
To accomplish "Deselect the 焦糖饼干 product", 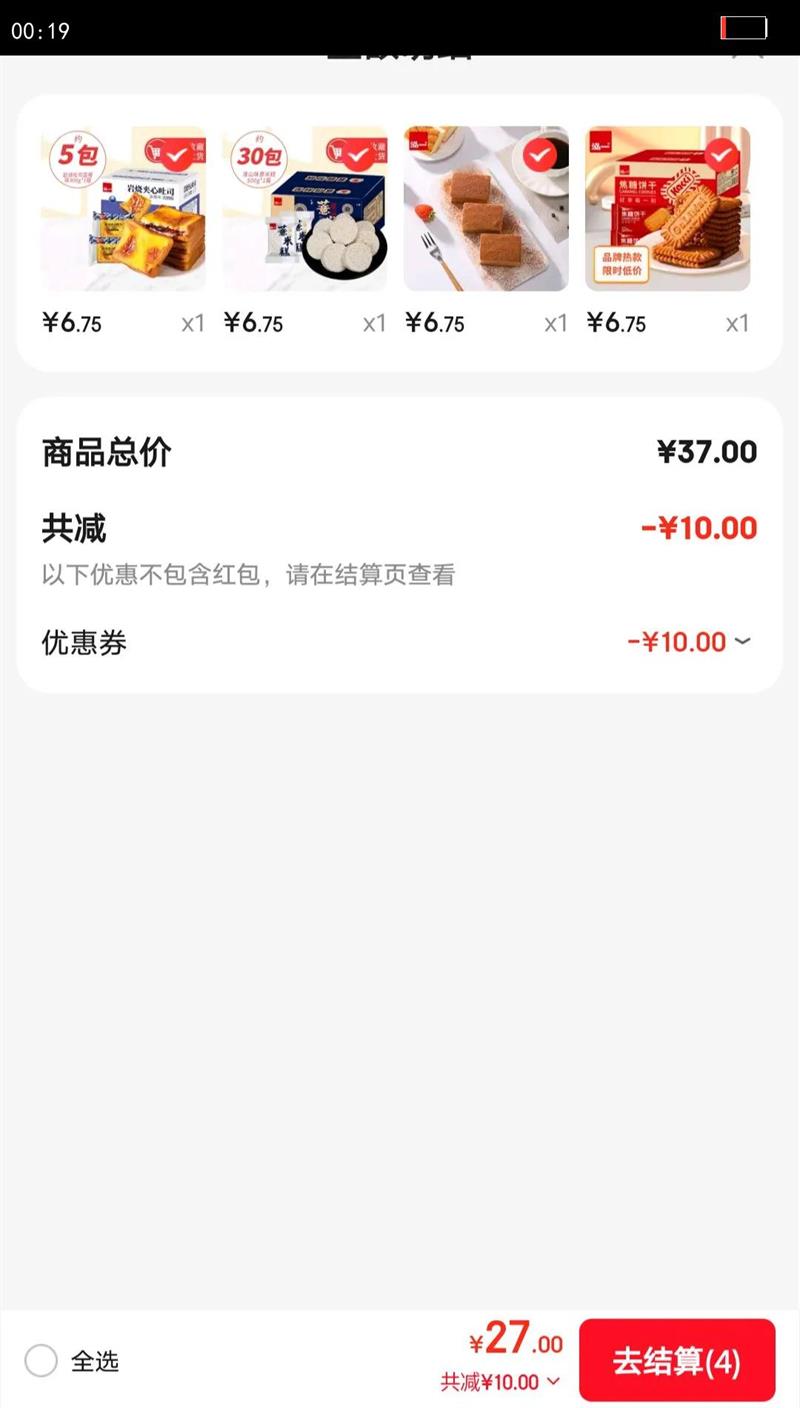I will coord(721,155).
